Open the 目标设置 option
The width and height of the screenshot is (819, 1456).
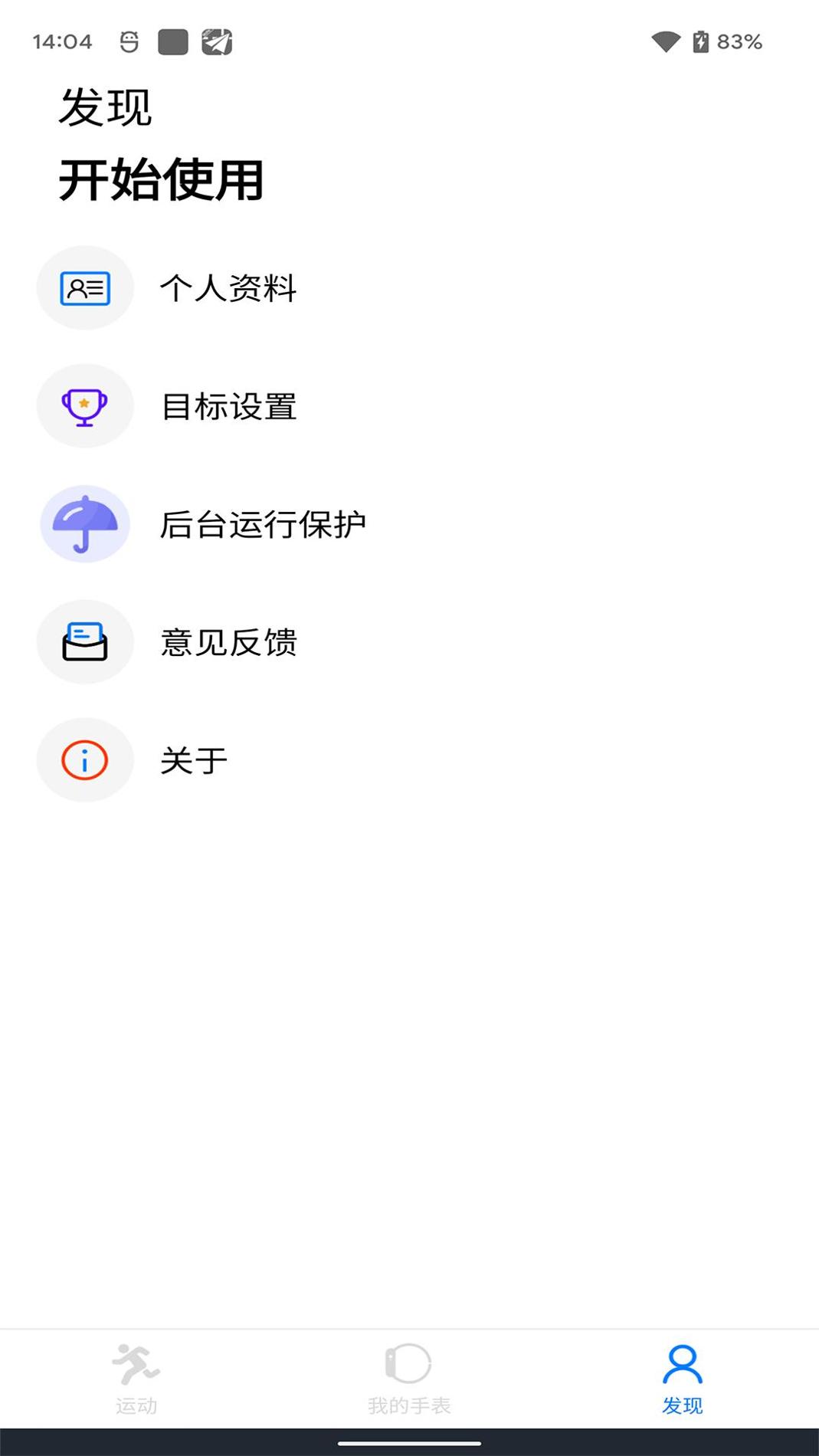[x=229, y=407]
